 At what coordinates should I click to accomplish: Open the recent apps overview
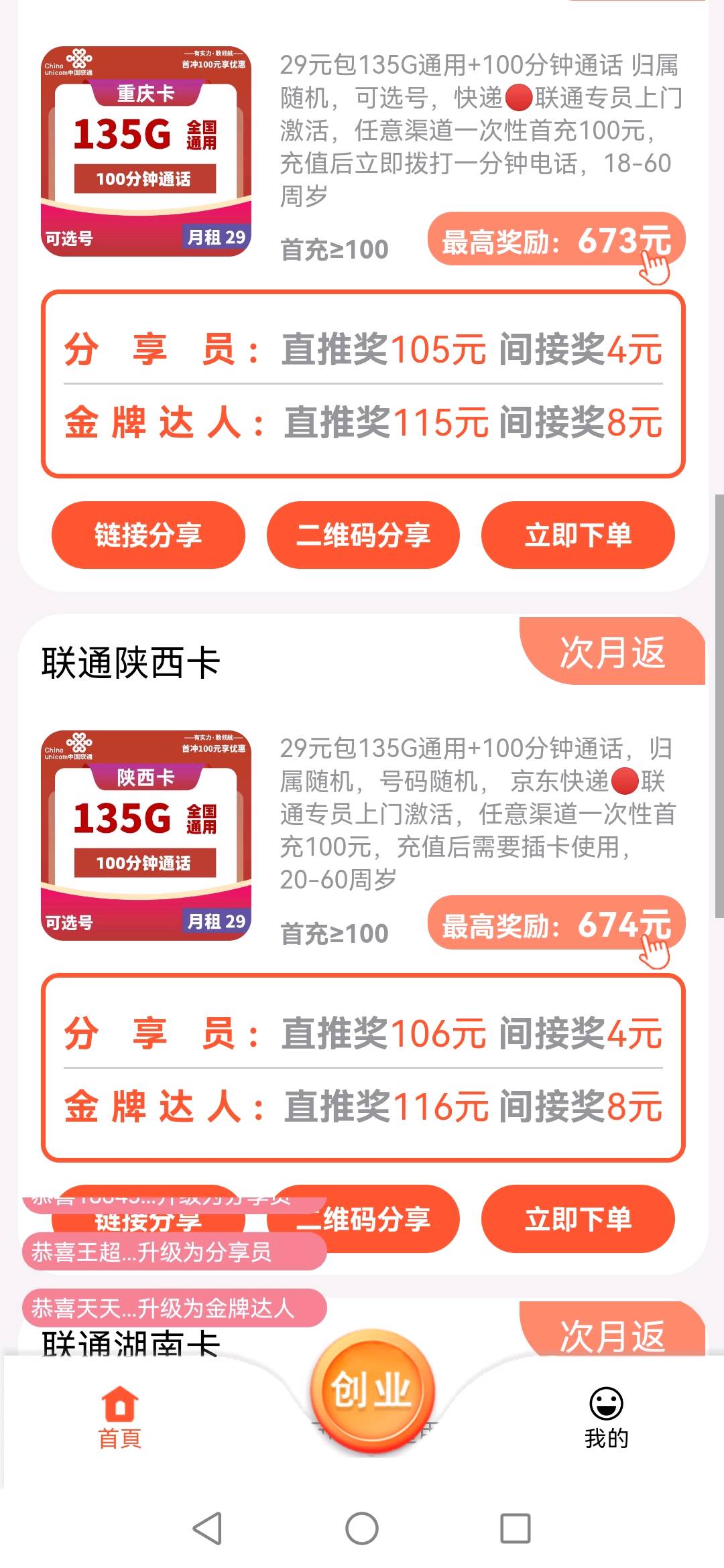516,1529
